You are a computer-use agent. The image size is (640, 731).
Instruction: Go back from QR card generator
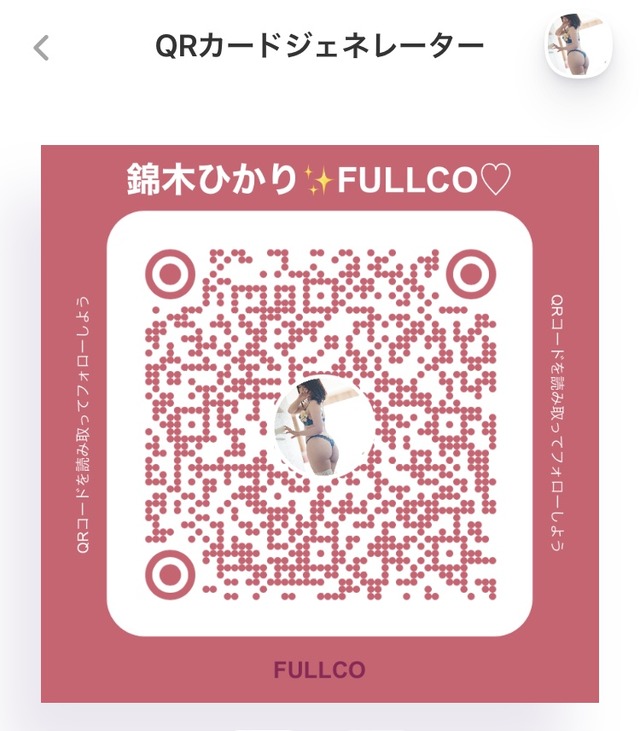[x=41, y=47]
